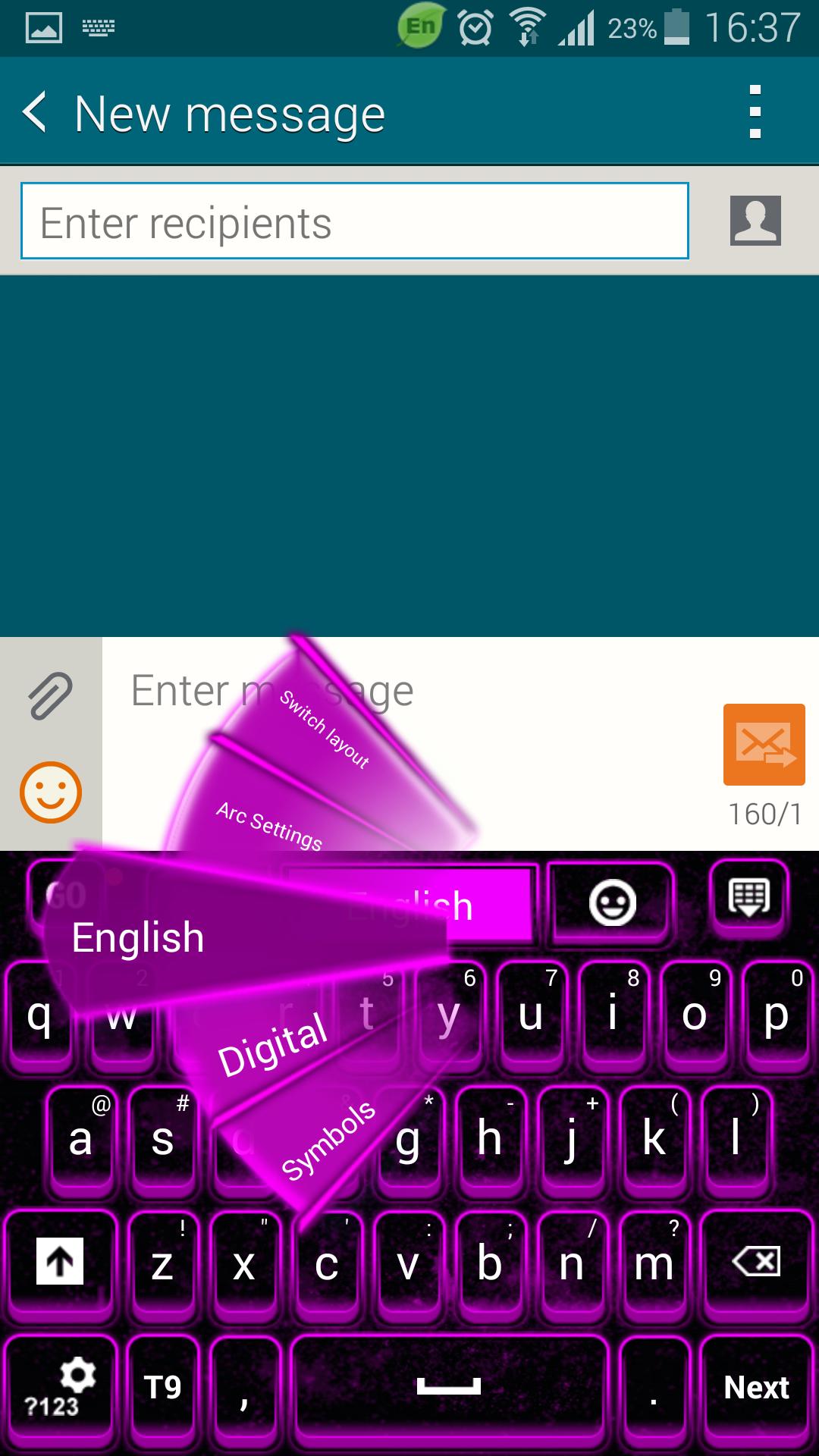Send the message with orange button
Viewport: 819px width, 1456px height.
tap(764, 745)
